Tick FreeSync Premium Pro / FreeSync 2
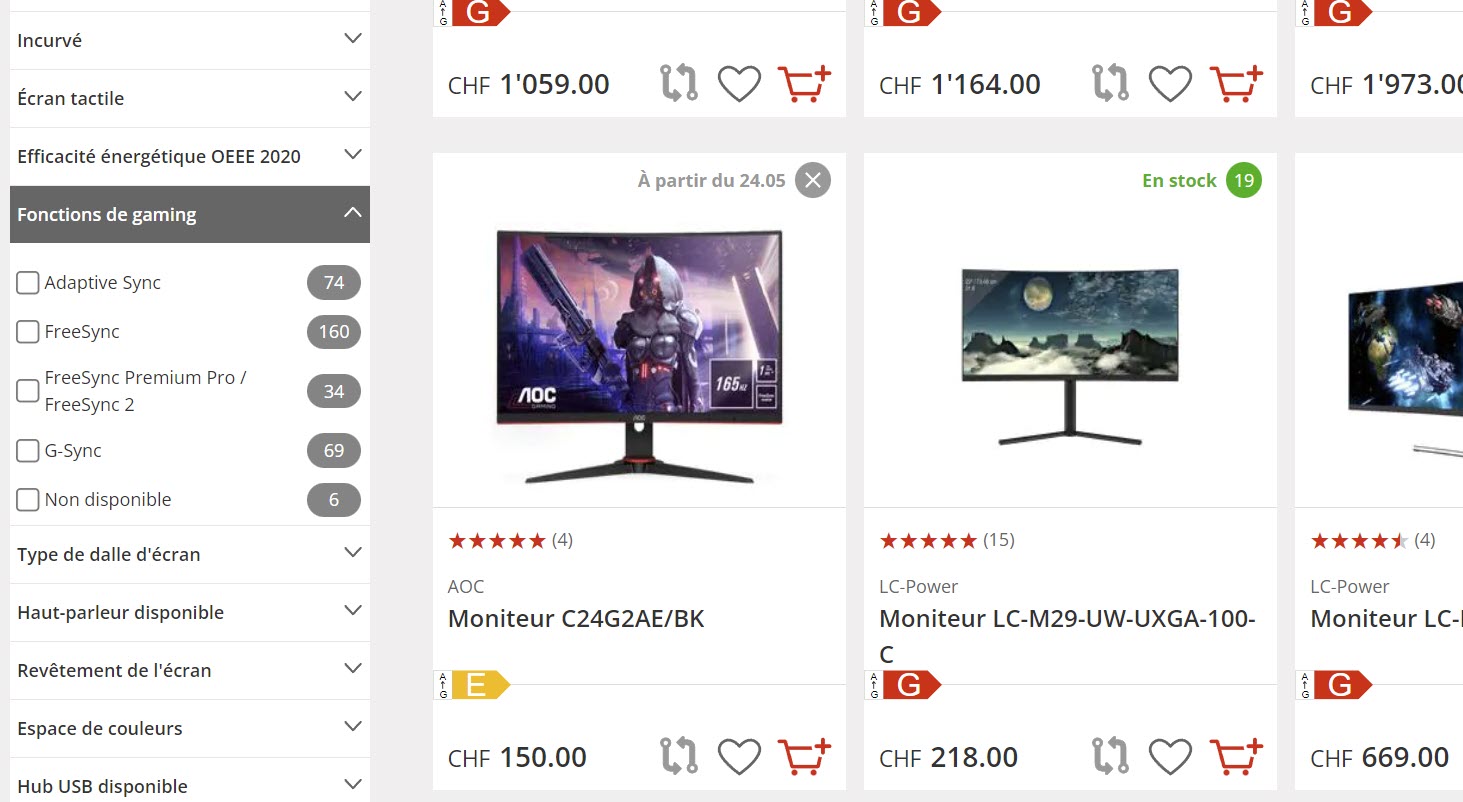This screenshot has width=1463, height=802. 28,391
